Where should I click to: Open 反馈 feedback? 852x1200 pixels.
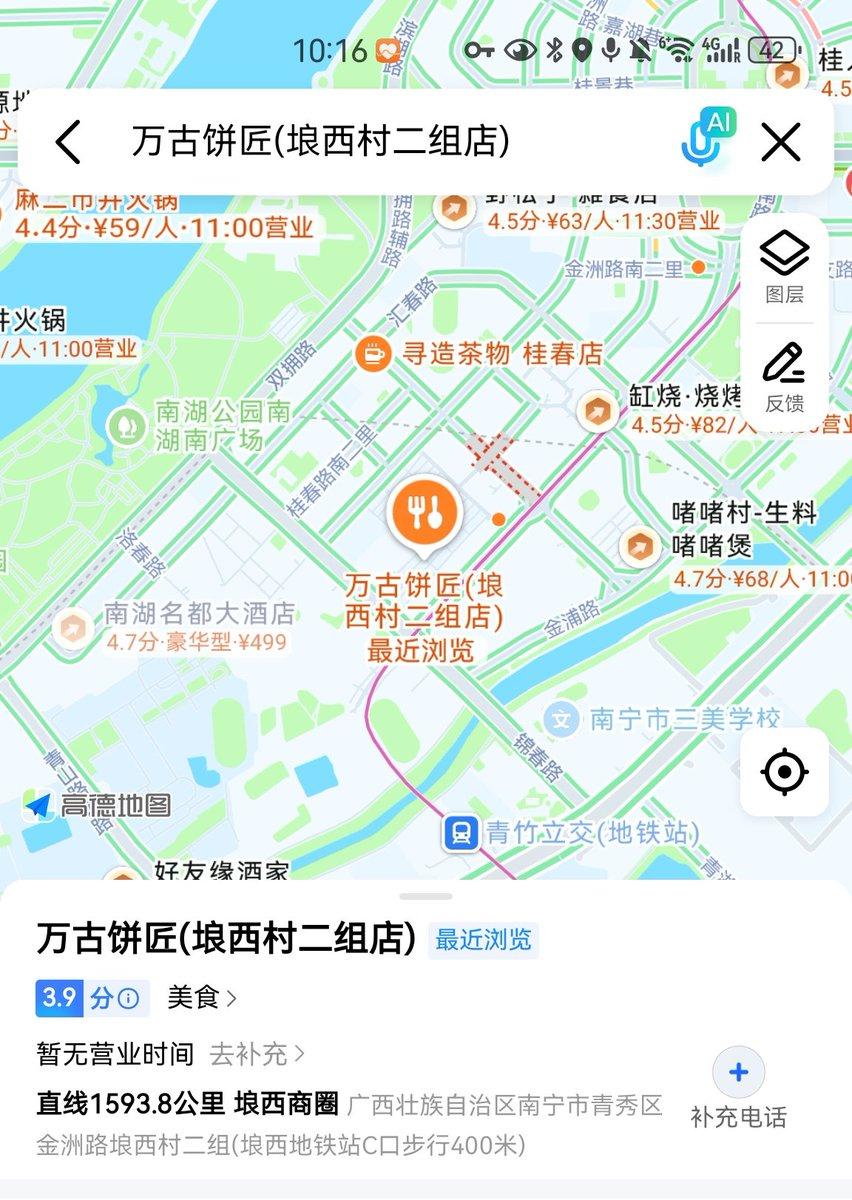[784, 377]
